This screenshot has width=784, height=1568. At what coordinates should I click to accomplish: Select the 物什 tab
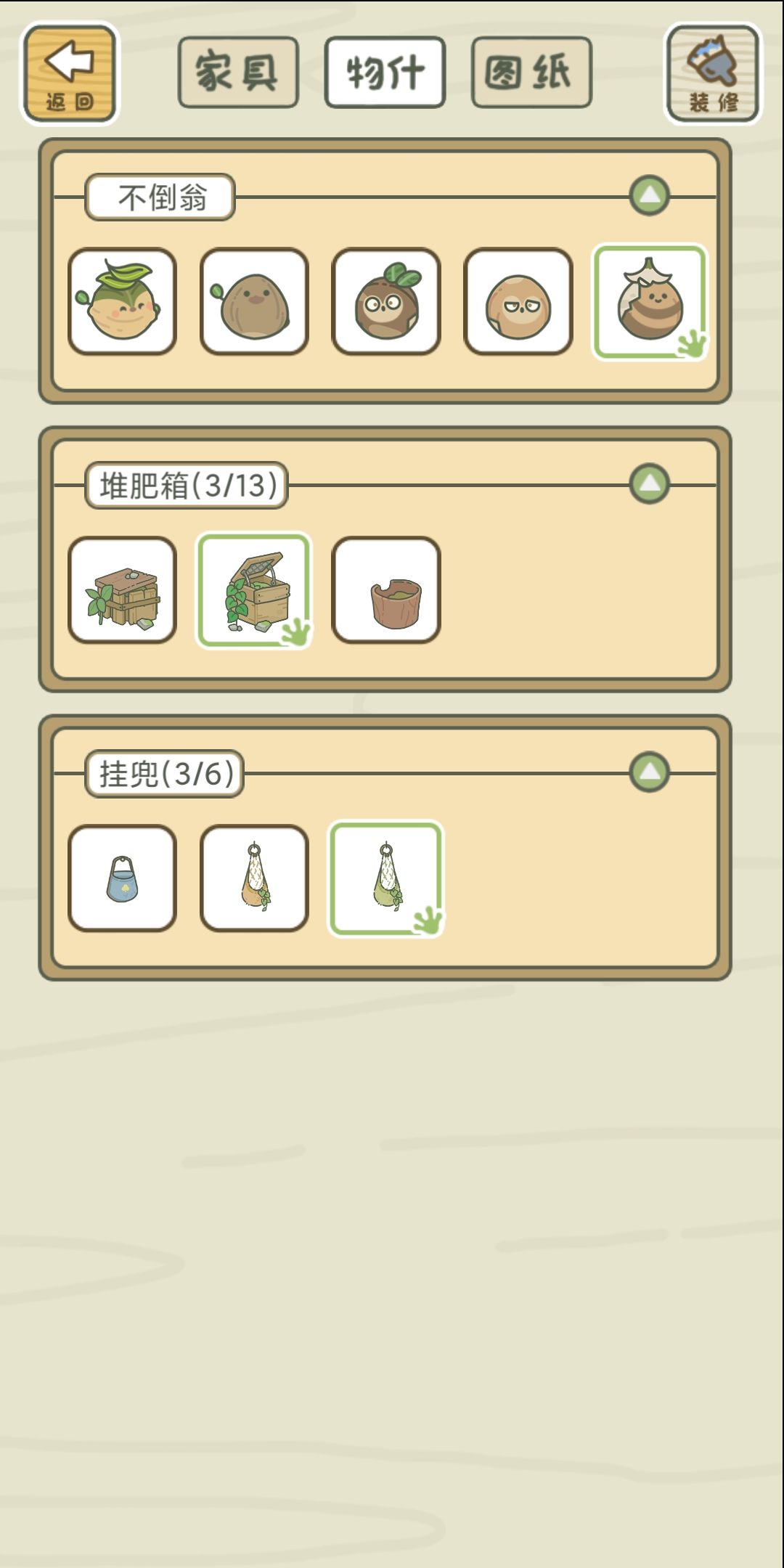(x=385, y=73)
